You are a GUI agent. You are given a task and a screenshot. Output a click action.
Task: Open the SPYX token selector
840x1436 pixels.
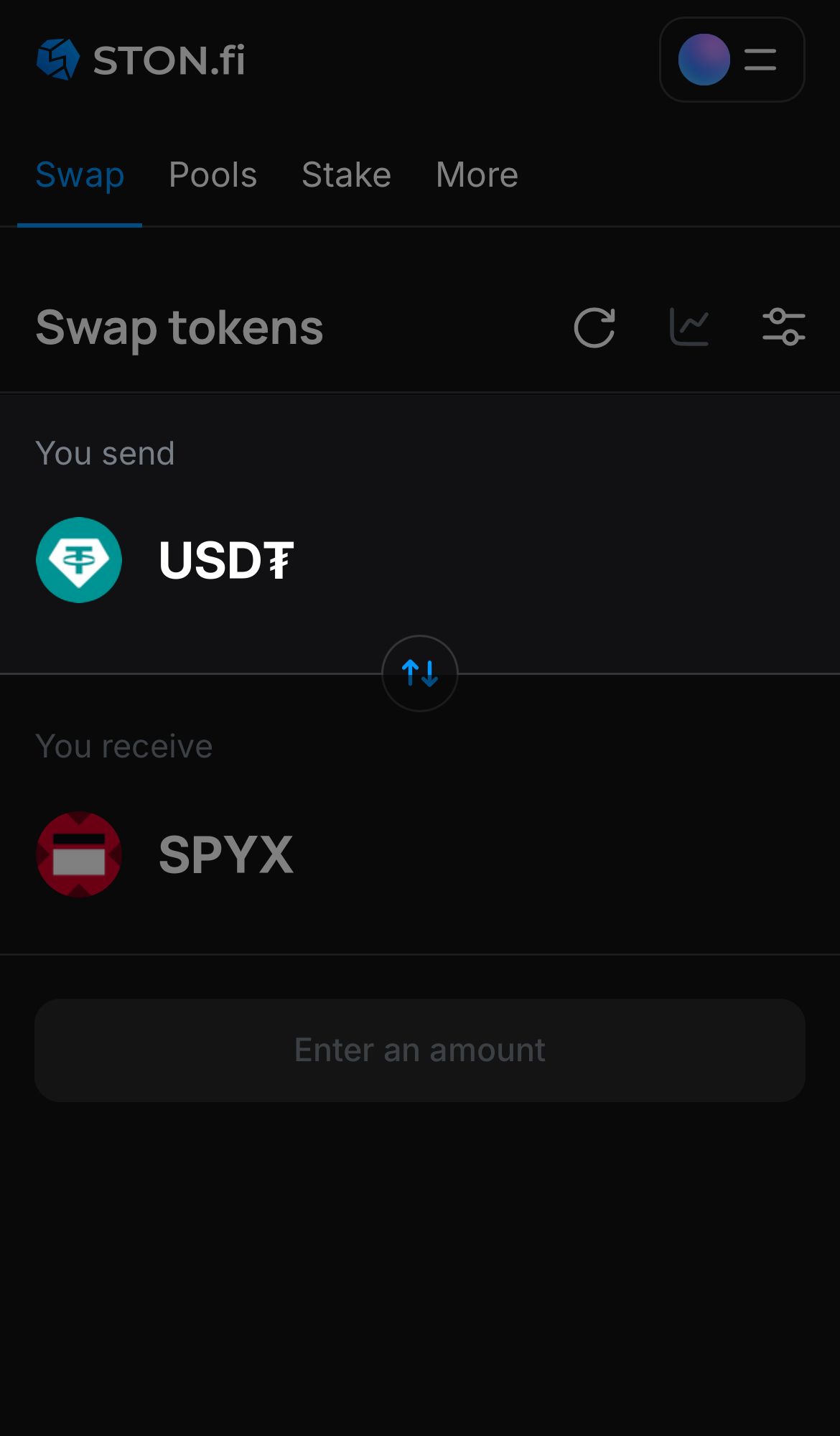click(x=225, y=854)
